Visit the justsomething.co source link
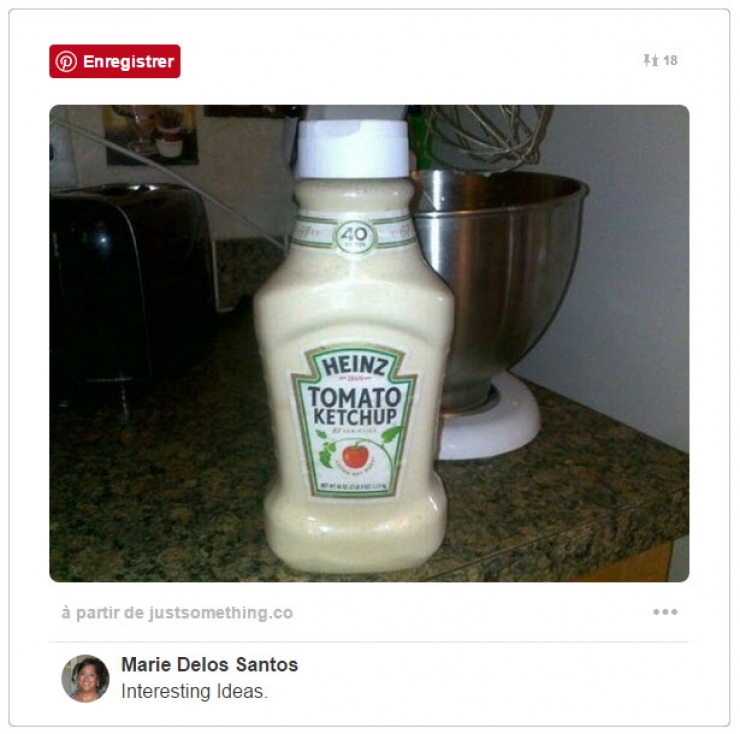 [177, 612]
